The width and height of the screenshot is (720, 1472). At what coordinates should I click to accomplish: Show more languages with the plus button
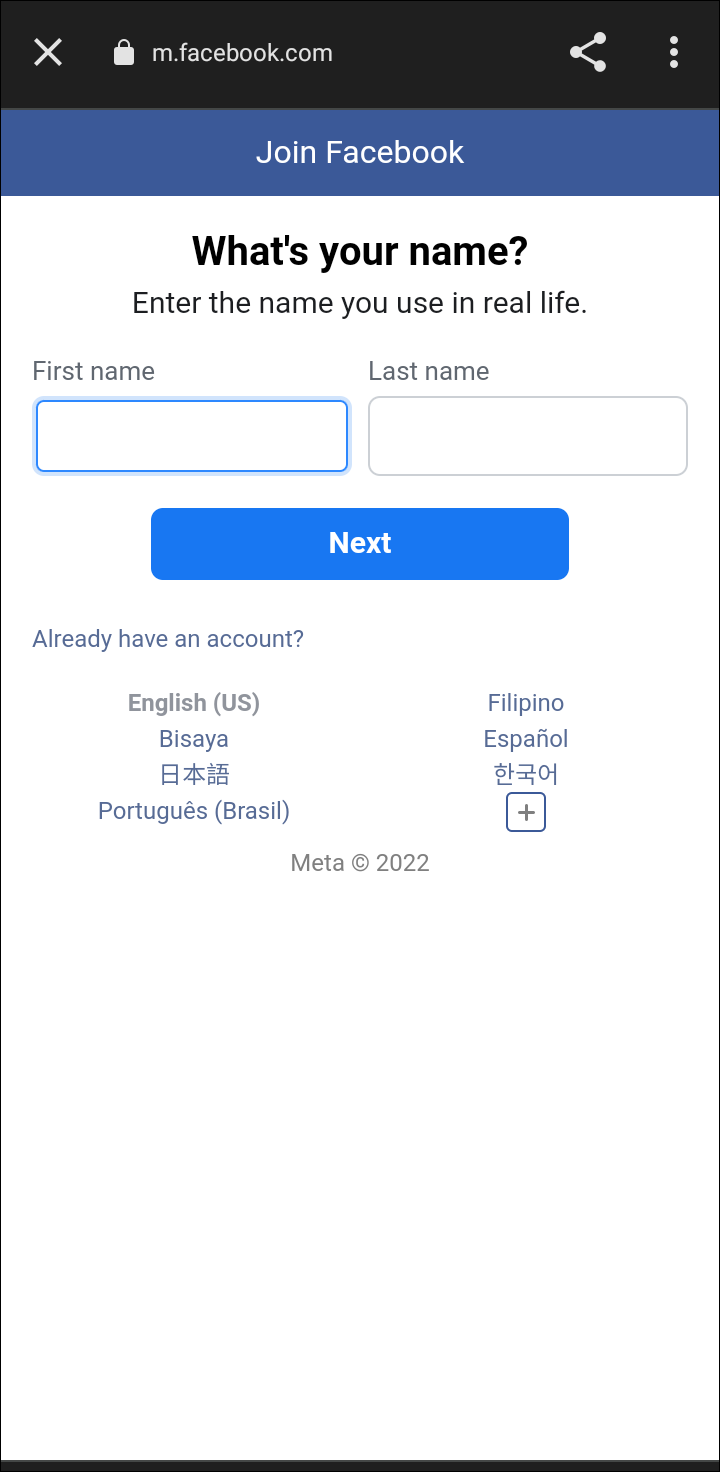[x=526, y=812]
